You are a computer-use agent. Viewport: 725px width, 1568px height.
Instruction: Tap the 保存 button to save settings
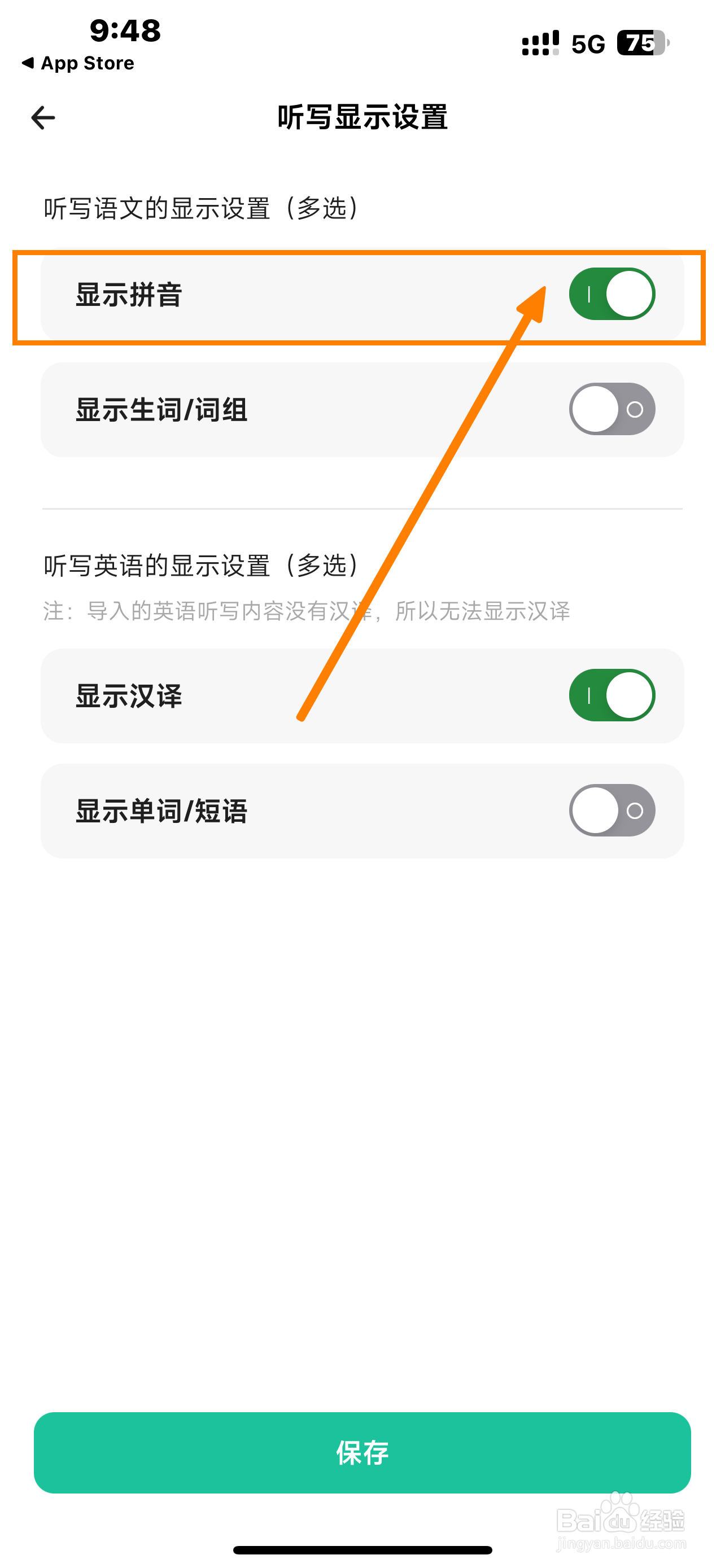(362, 1453)
